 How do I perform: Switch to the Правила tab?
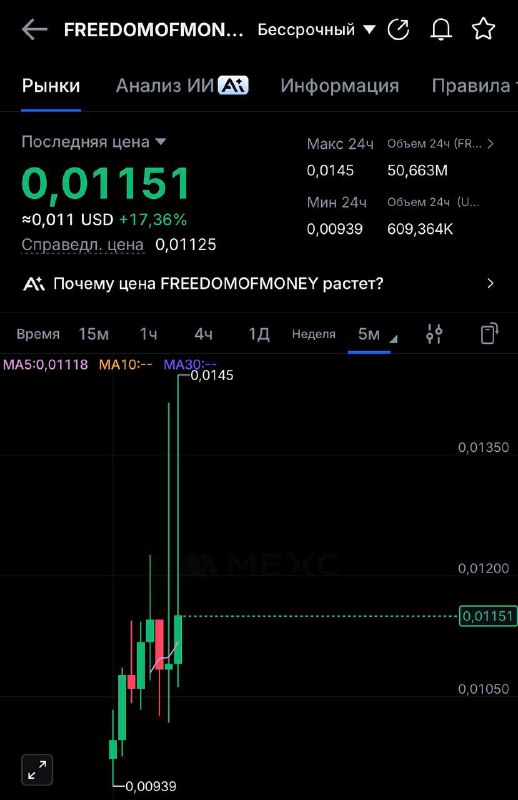[x=474, y=85]
